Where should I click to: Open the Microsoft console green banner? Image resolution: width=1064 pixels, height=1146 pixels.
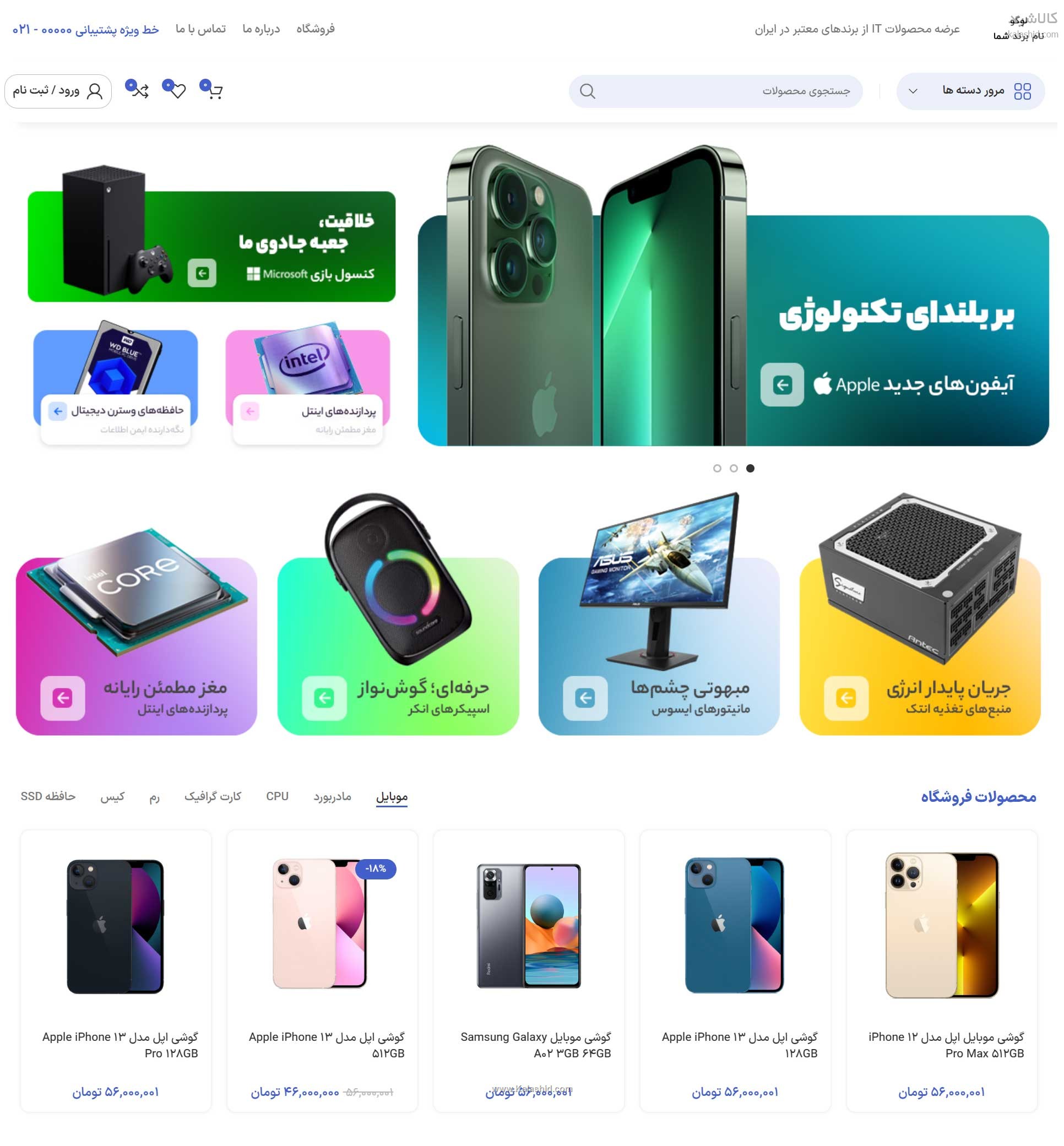[211, 246]
